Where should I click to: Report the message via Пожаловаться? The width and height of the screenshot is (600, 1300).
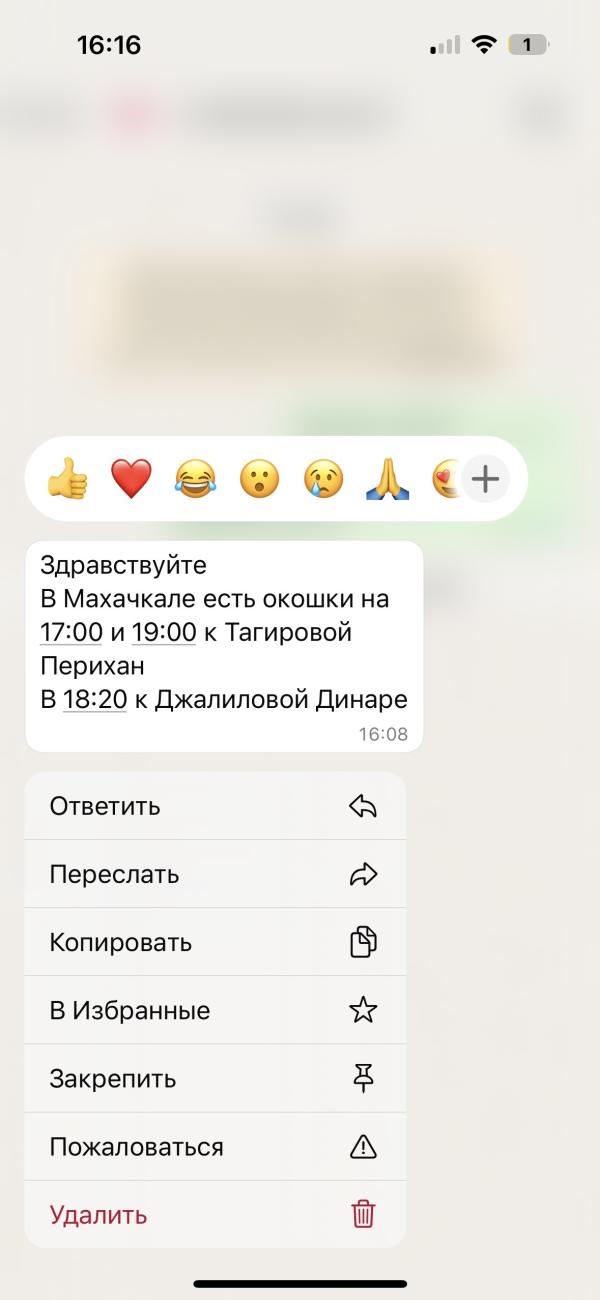pyautogui.click(x=215, y=1146)
